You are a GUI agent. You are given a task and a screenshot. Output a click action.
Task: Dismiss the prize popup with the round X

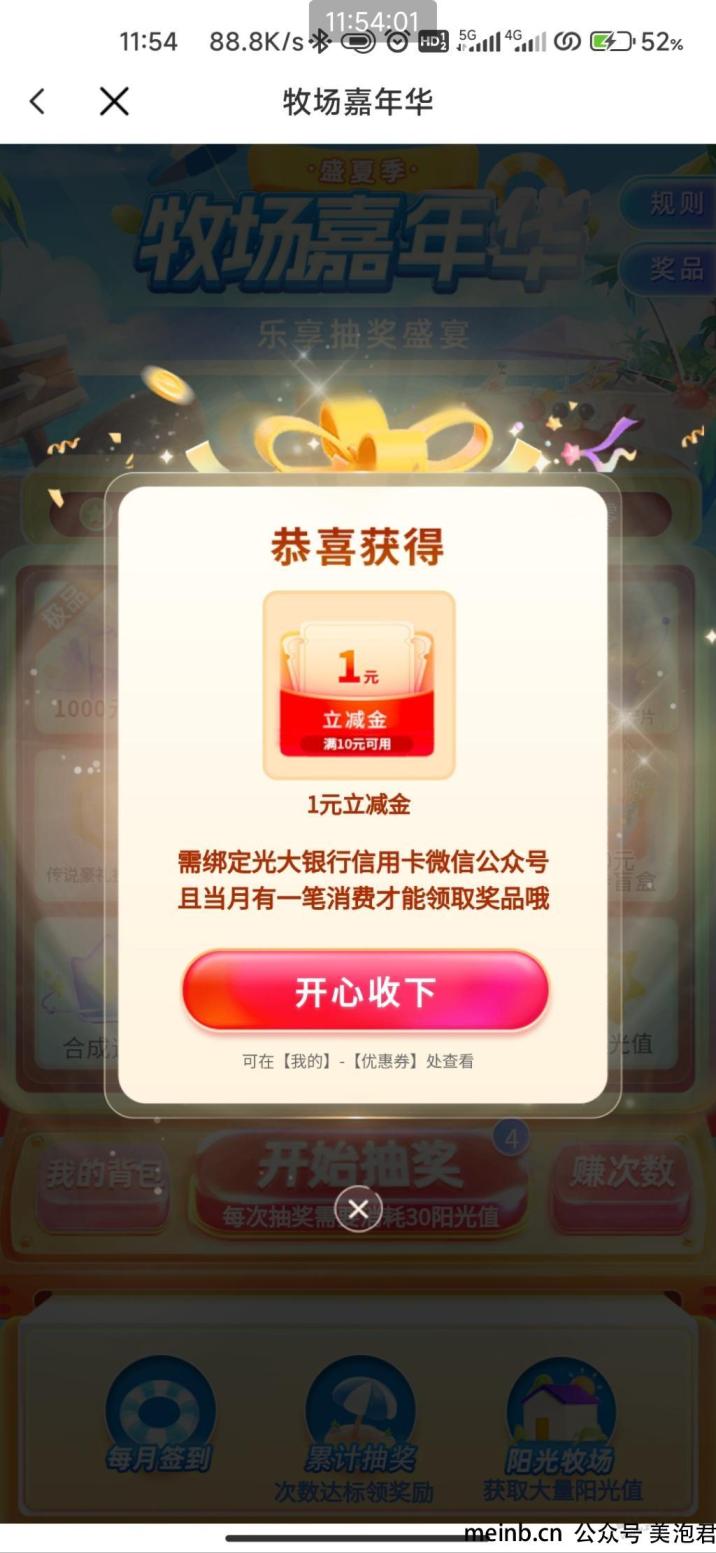point(358,1209)
